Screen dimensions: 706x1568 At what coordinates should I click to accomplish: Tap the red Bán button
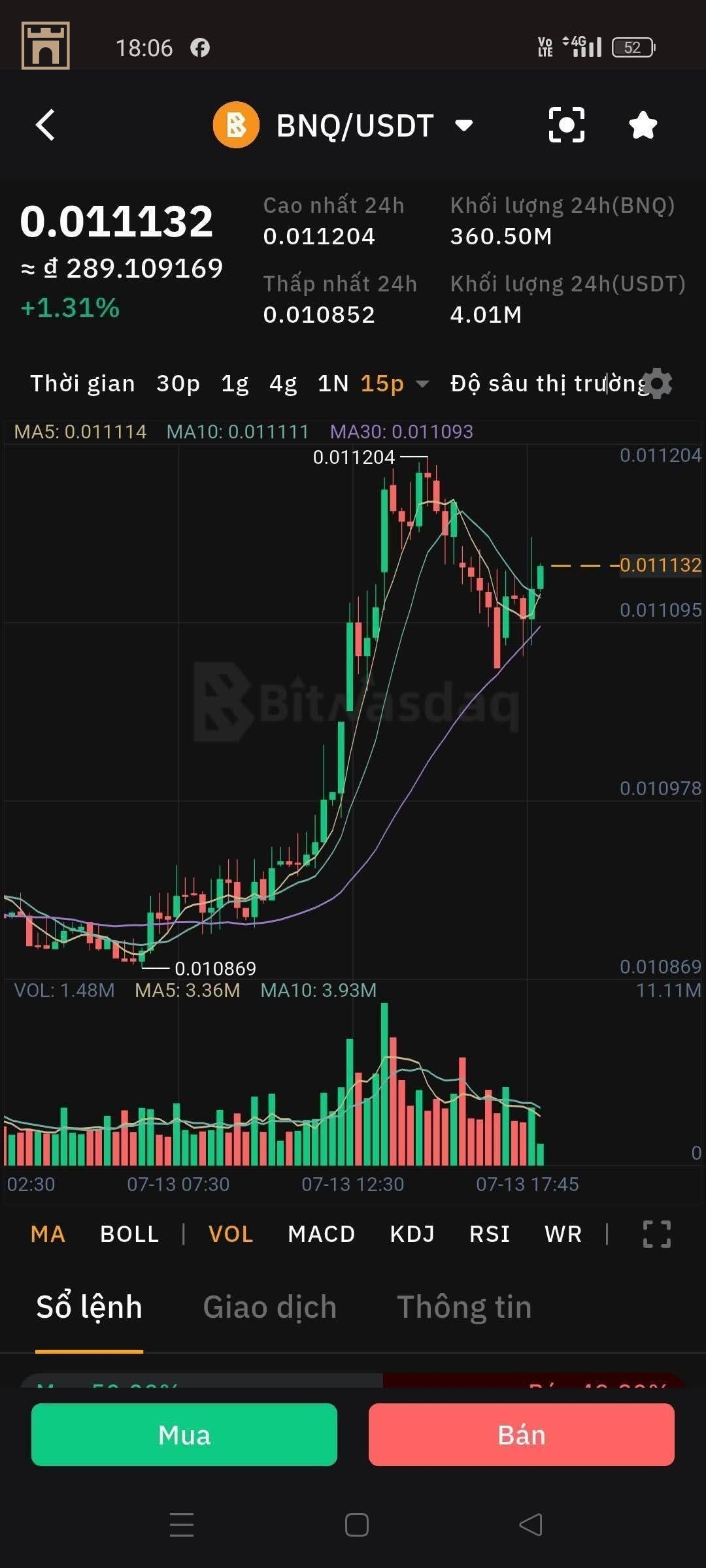point(521,1435)
